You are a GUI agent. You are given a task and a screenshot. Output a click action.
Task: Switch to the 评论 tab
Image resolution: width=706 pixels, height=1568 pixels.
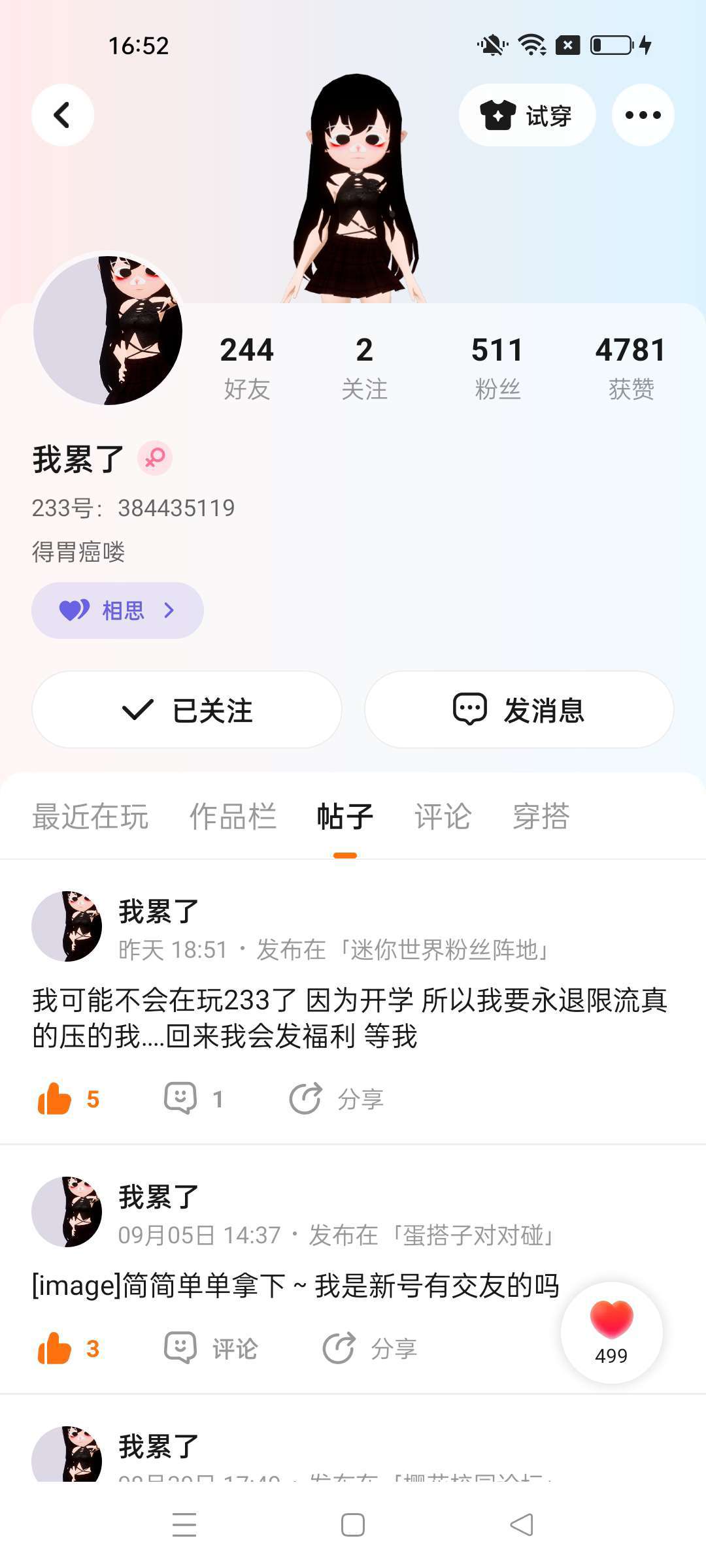[x=443, y=817]
